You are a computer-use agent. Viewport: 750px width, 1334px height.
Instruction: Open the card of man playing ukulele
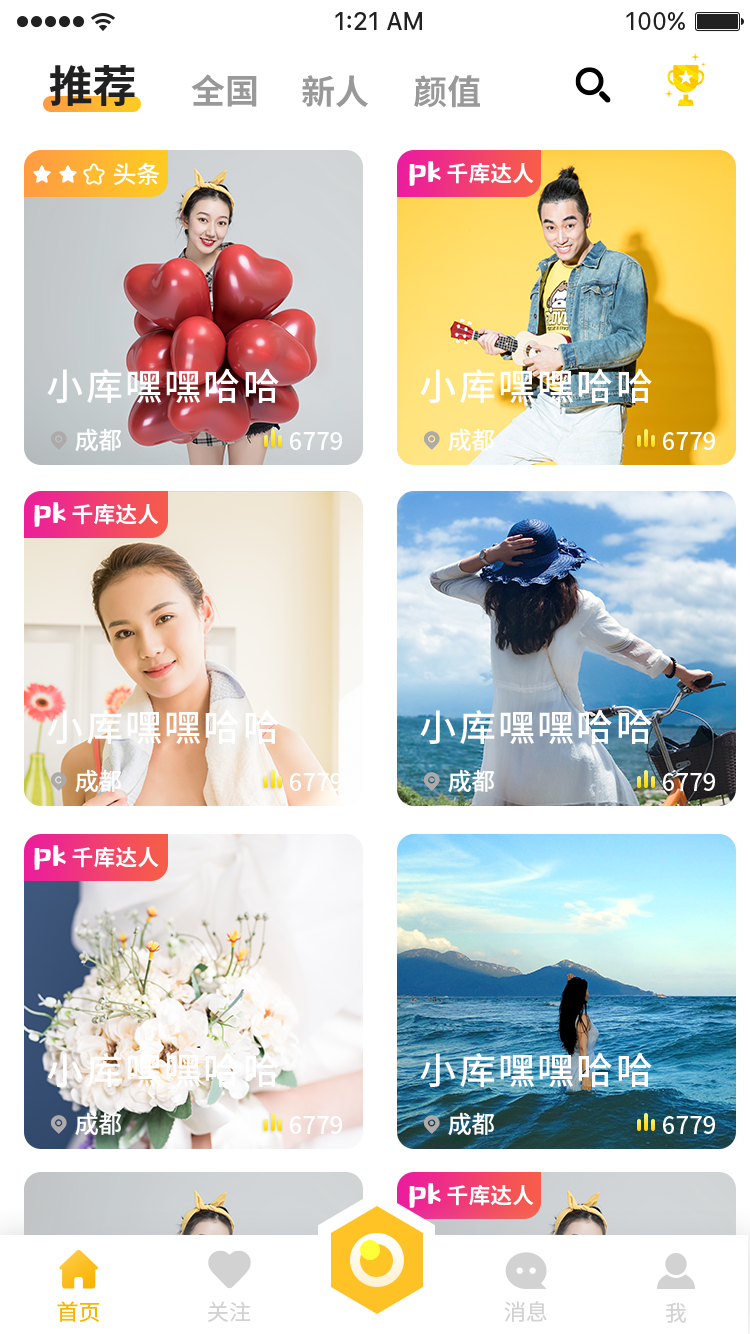coord(566,307)
